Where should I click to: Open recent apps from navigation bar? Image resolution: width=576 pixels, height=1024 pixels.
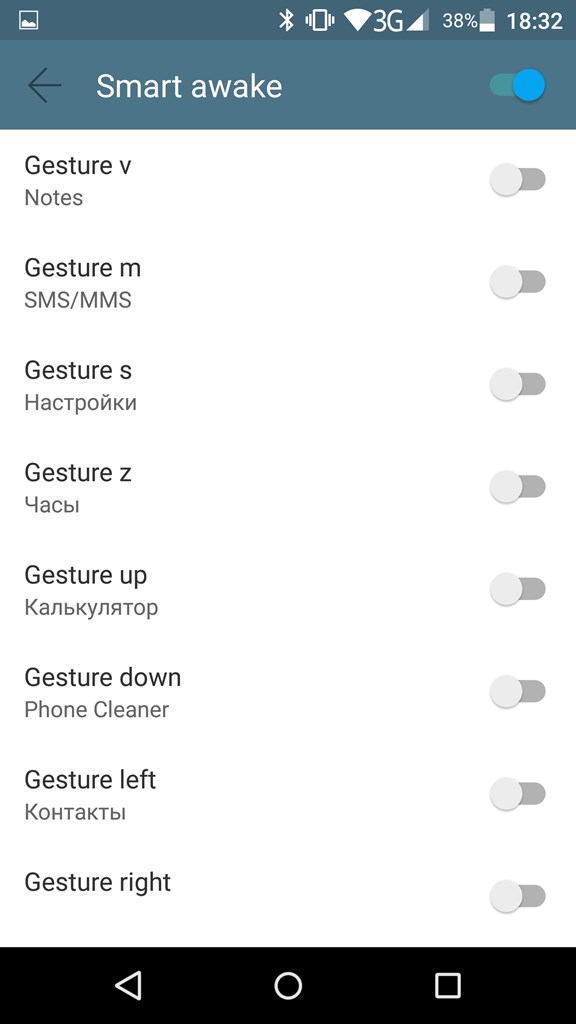447,985
